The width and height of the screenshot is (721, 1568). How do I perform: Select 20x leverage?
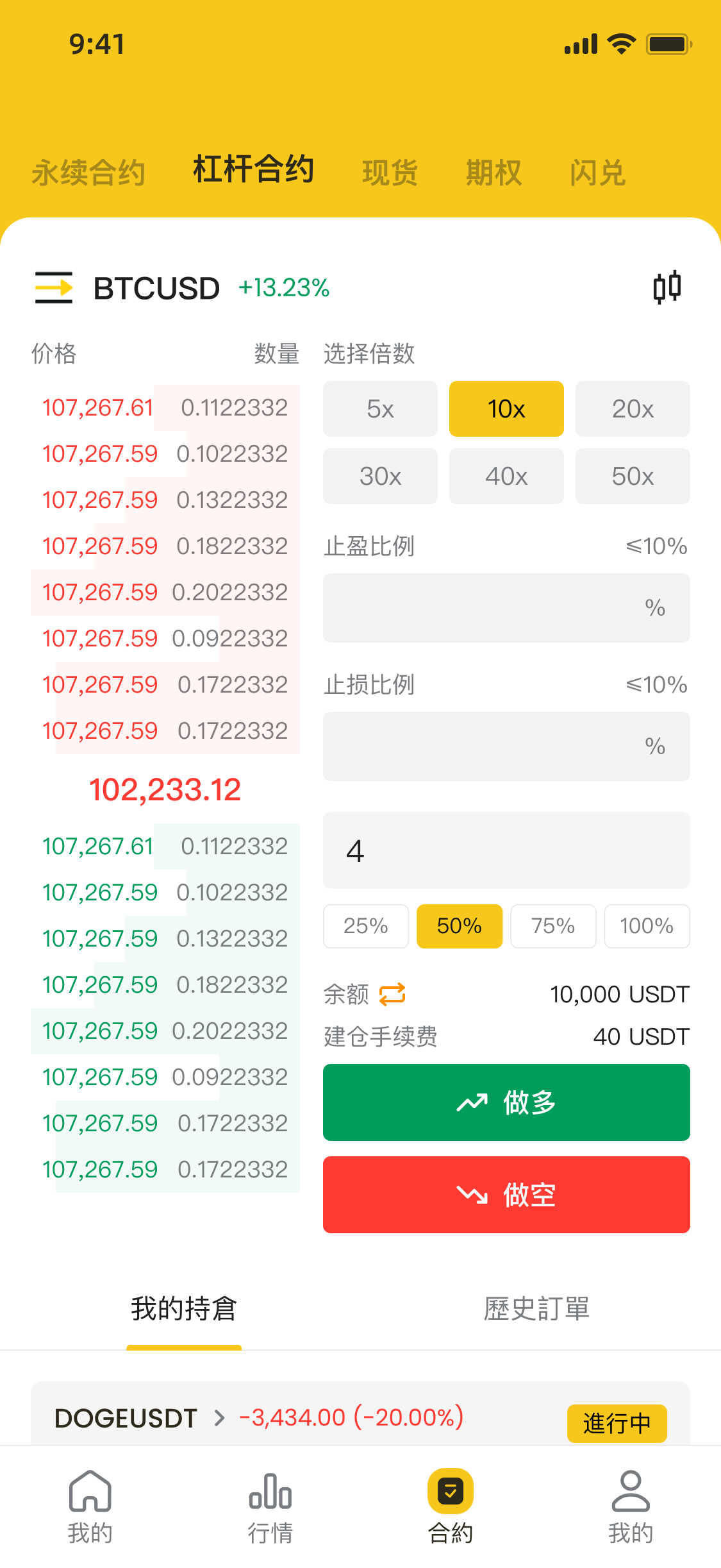tap(633, 409)
